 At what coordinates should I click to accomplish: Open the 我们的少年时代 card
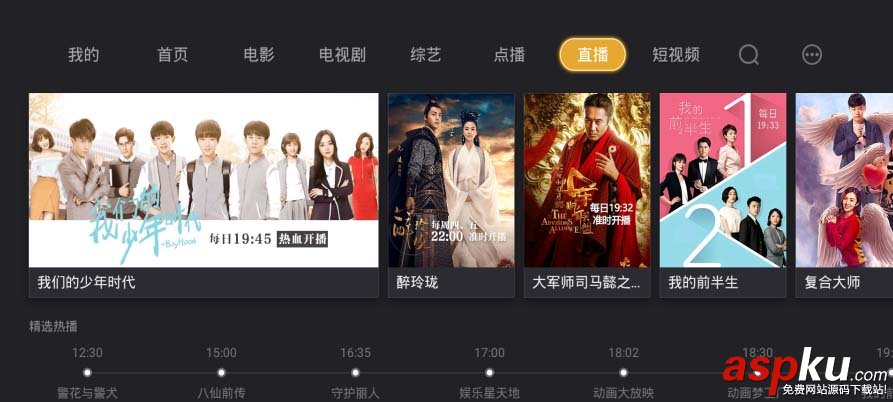point(203,194)
